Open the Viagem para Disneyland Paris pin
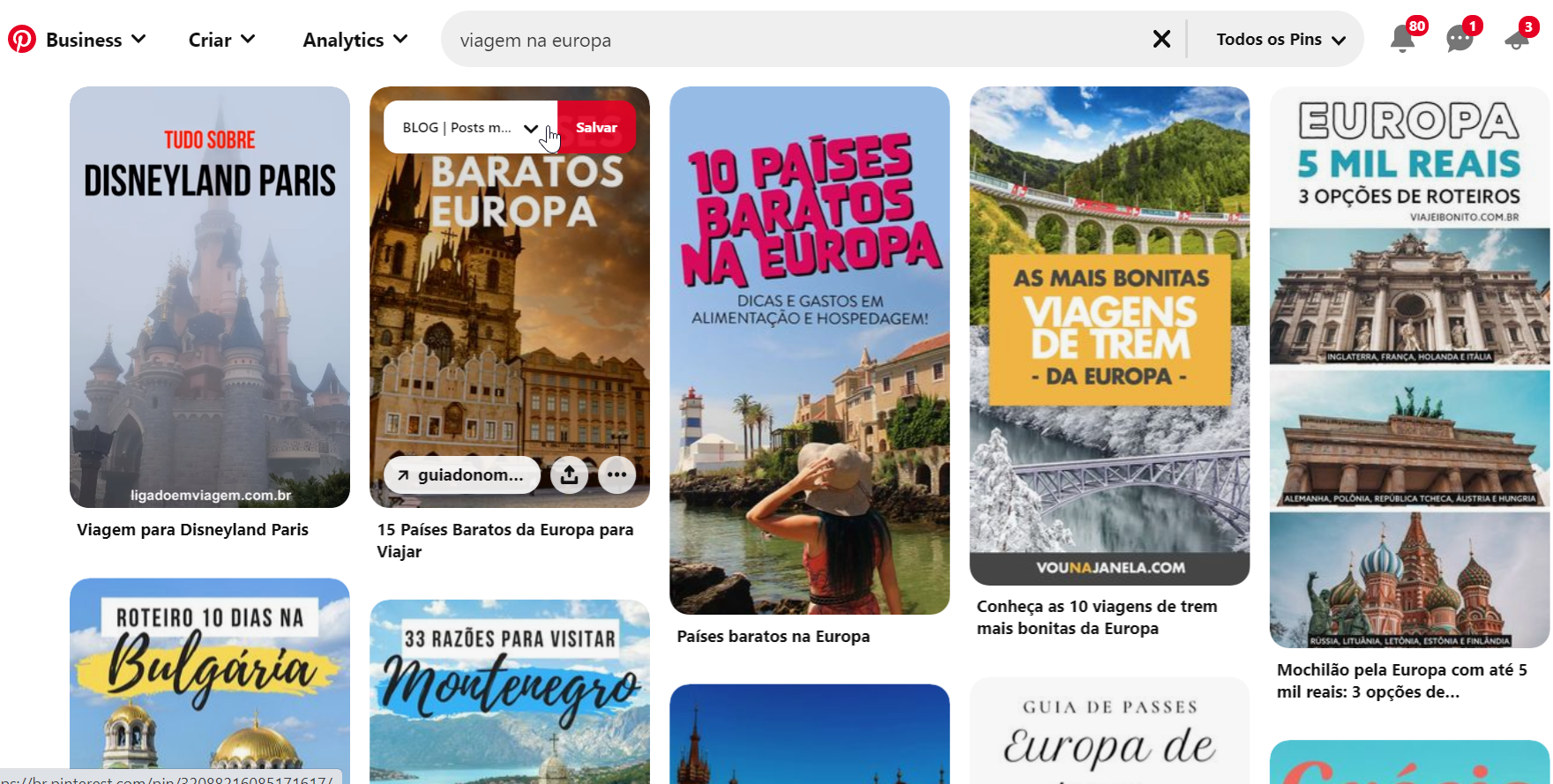Viewport: 1553px width, 784px height. coord(210,297)
